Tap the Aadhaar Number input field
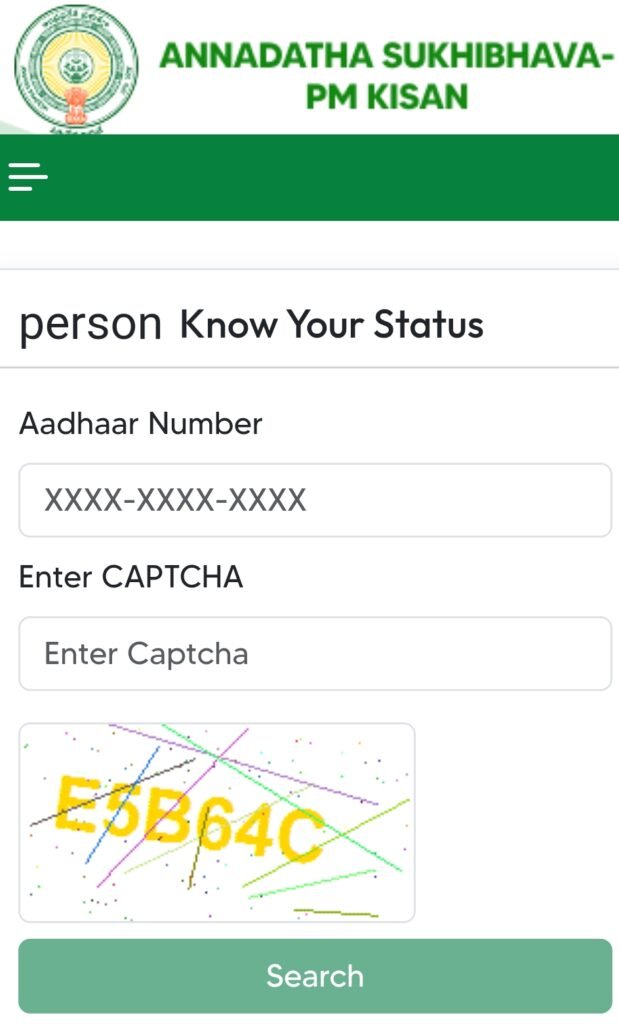Screen dimensions: 619x1024 [x=314, y=500]
